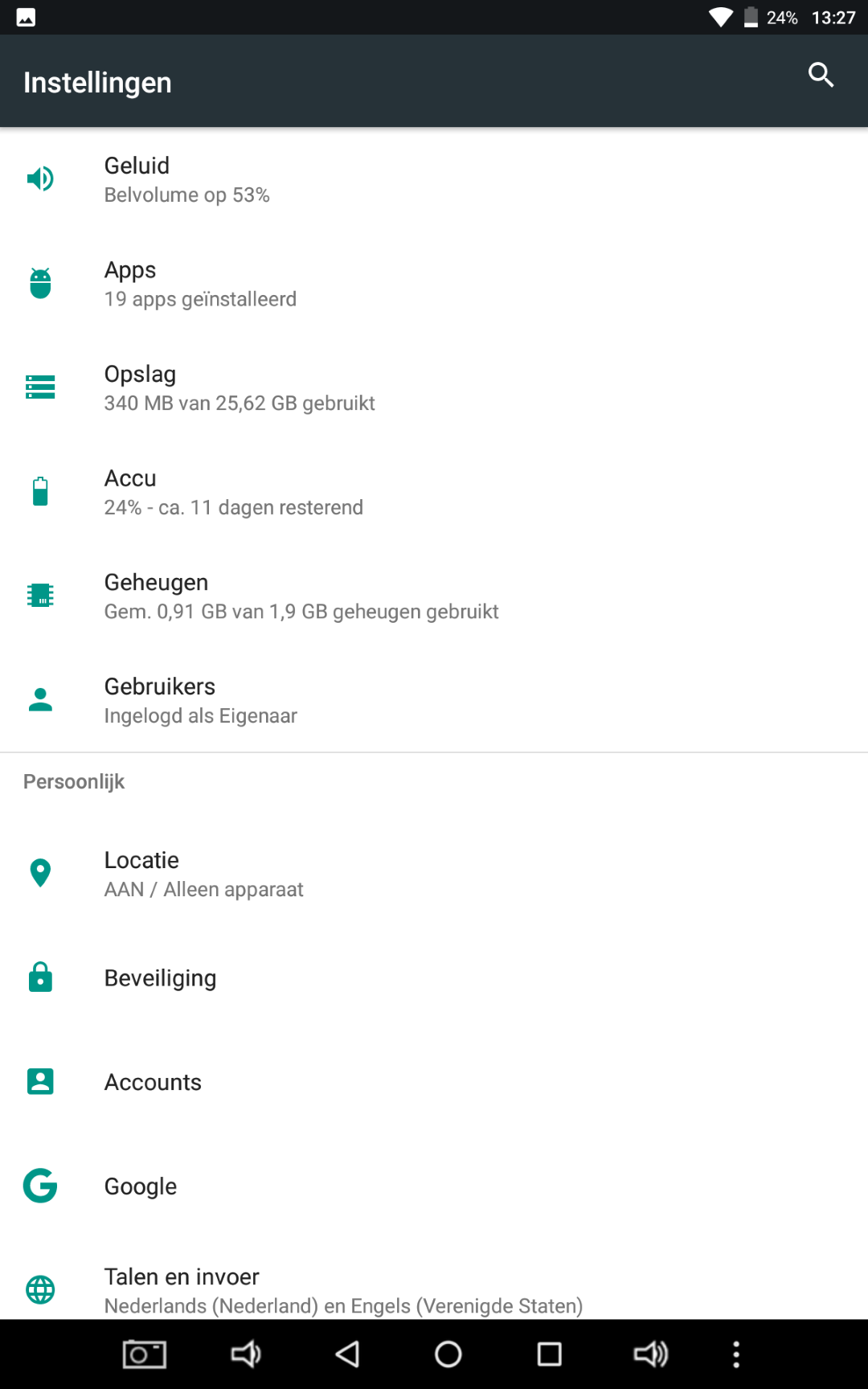Image resolution: width=868 pixels, height=1389 pixels.
Task: Go to Beveiliging settings
Action: 434,978
